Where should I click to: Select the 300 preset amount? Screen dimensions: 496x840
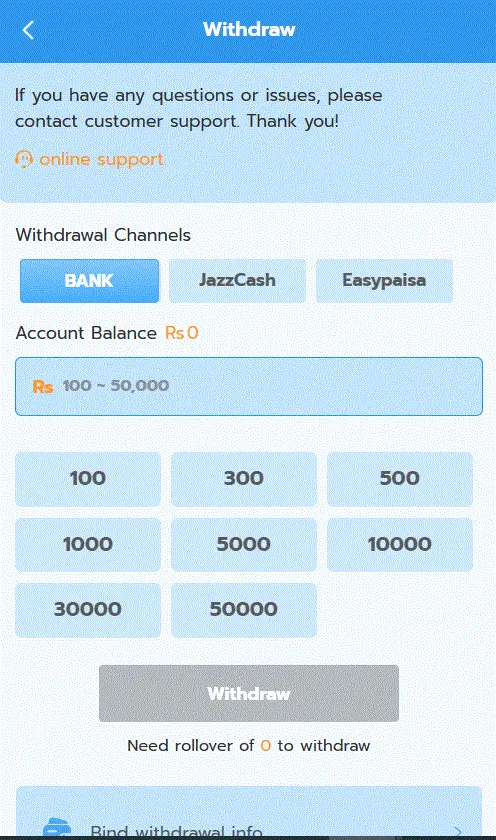[244, 479]
